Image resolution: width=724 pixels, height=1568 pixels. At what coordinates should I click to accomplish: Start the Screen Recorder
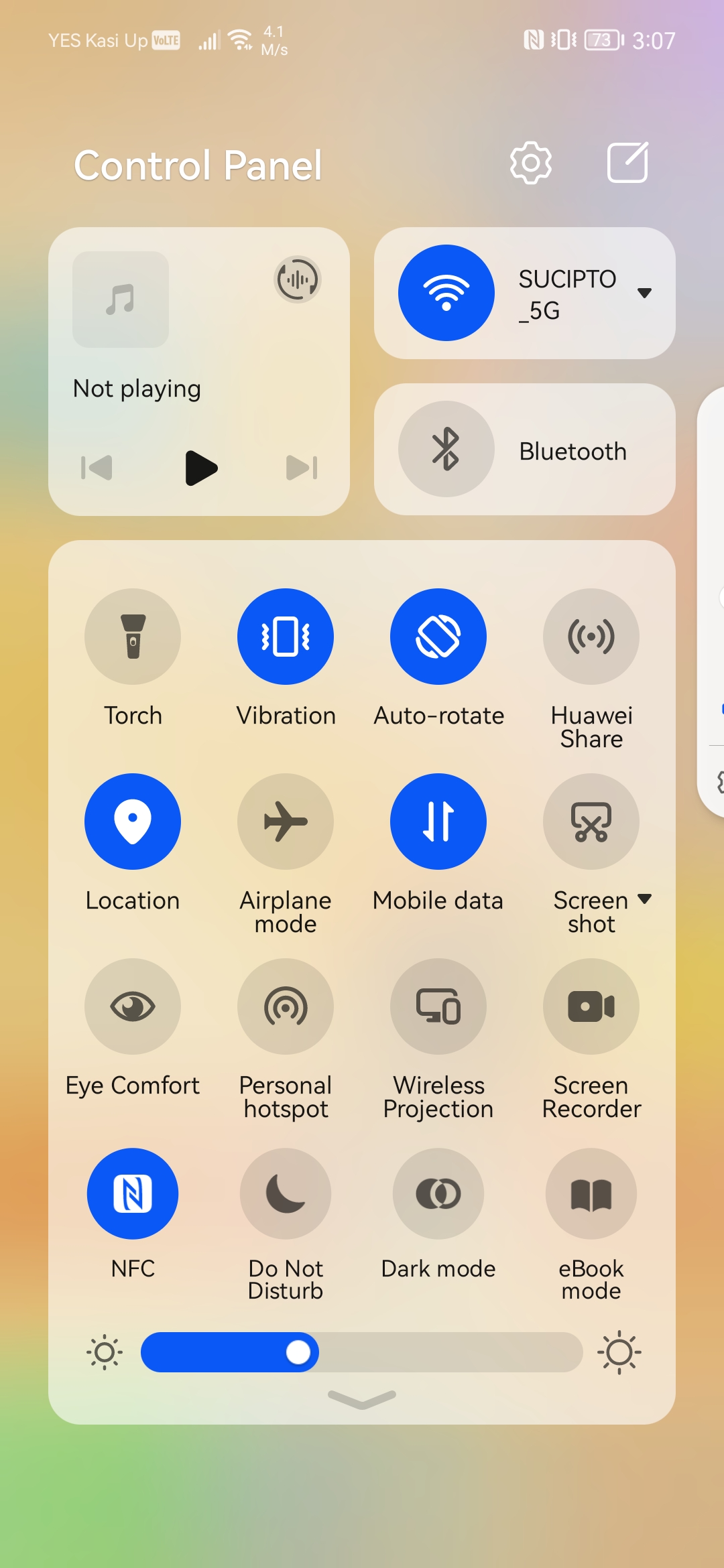click(x=591, y=1006)
